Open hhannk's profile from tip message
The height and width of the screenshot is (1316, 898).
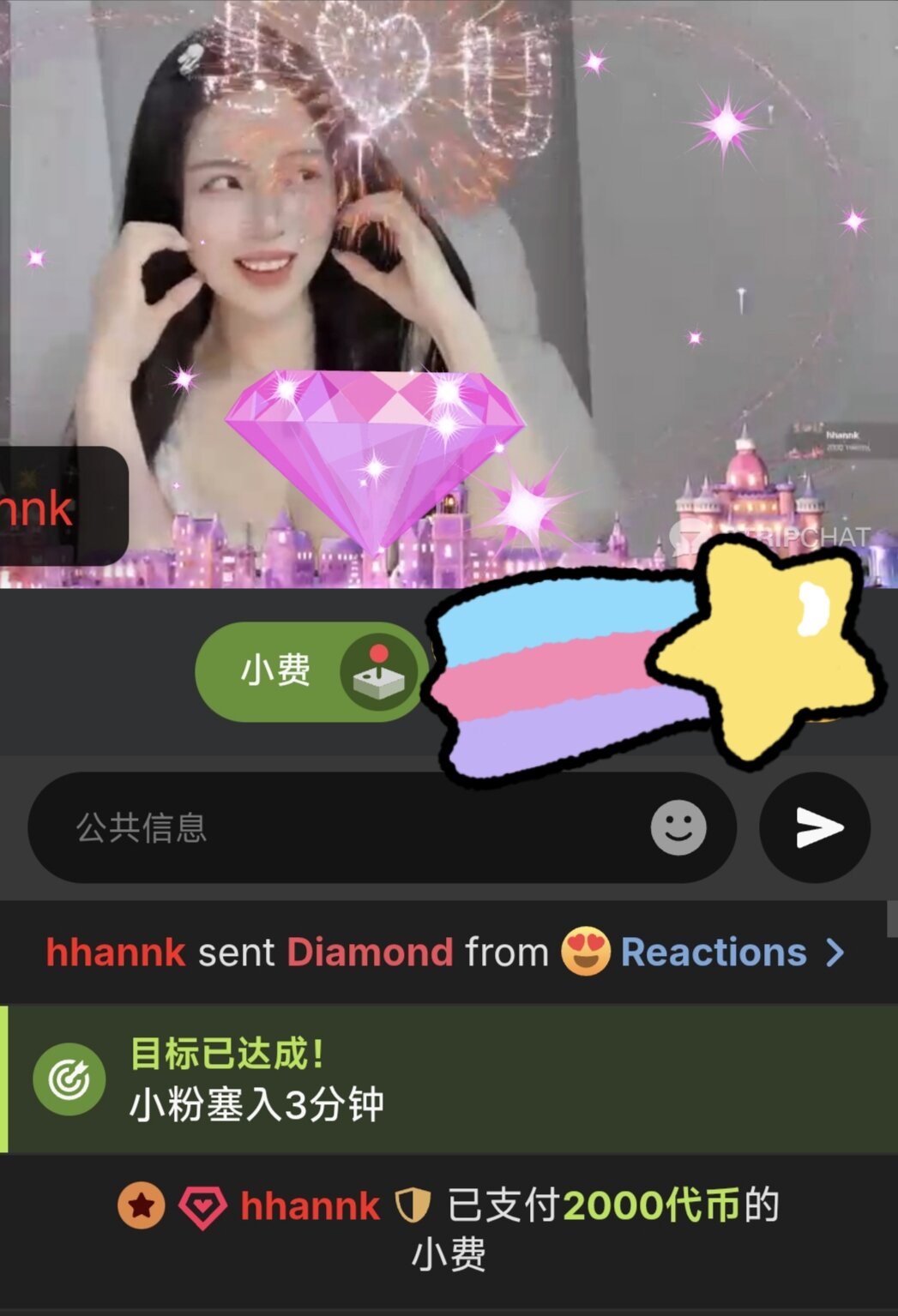(310, 1205)
